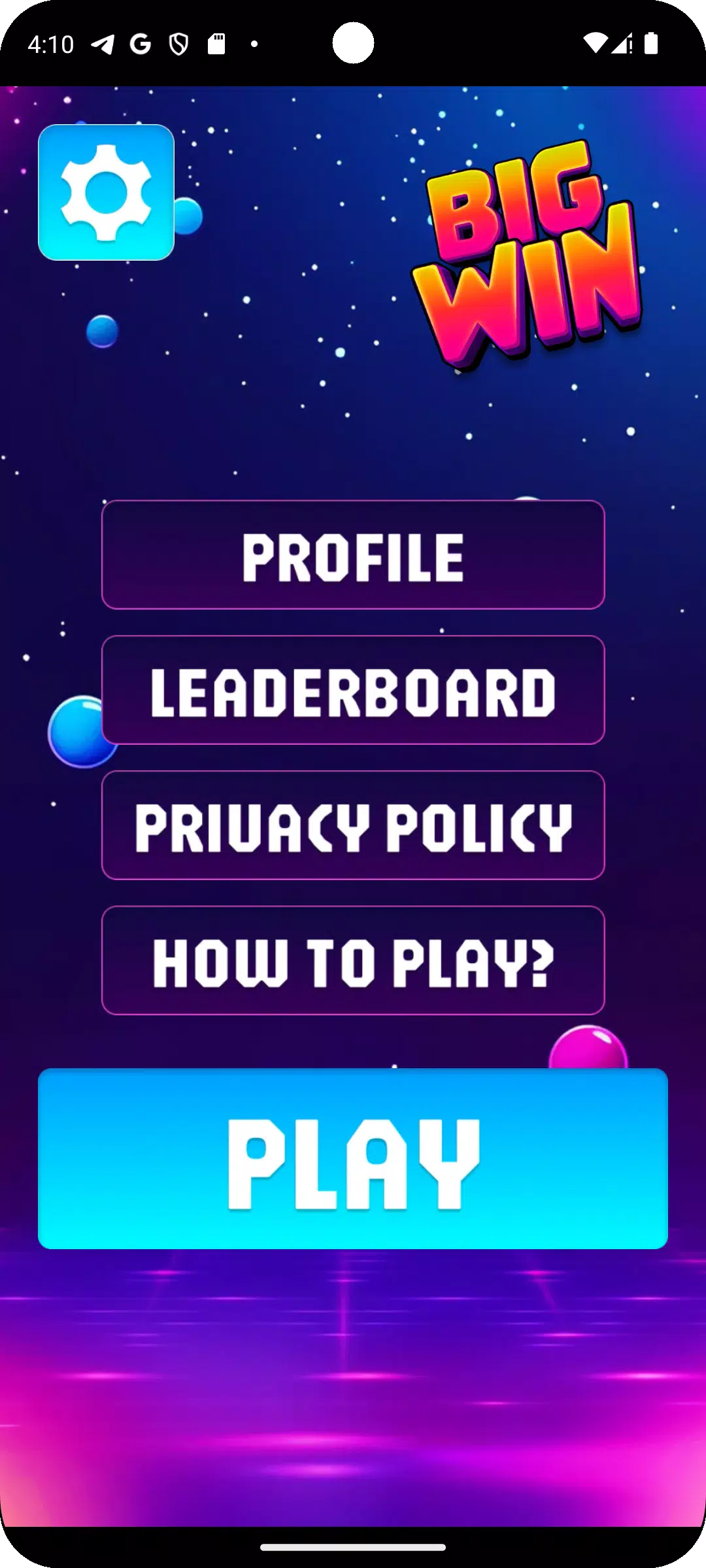This screenshot has height=1568, width=706.
Task: Start the game with Play
Action: pyautogui.click(x=353, y=1159)
